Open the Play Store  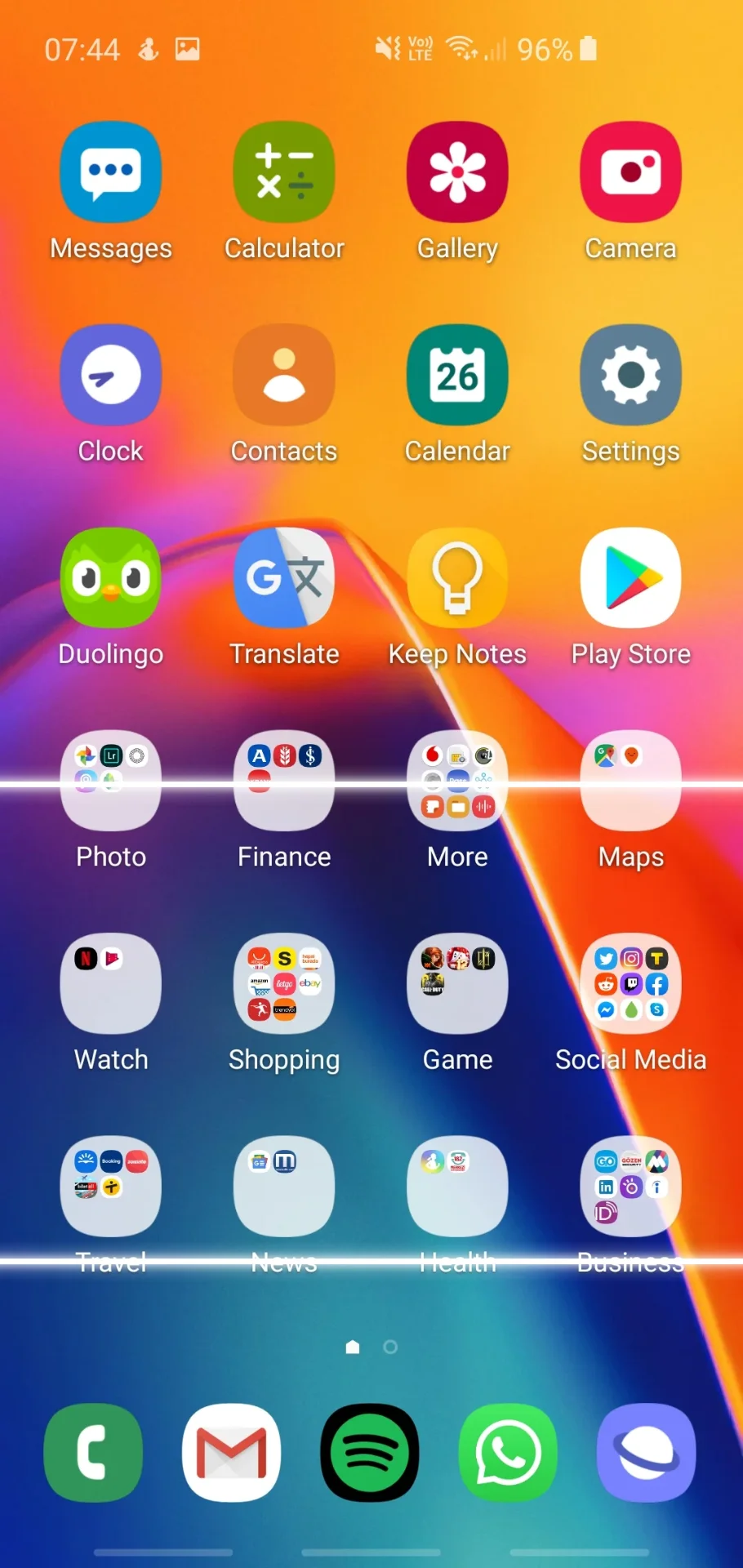point(630,577)
